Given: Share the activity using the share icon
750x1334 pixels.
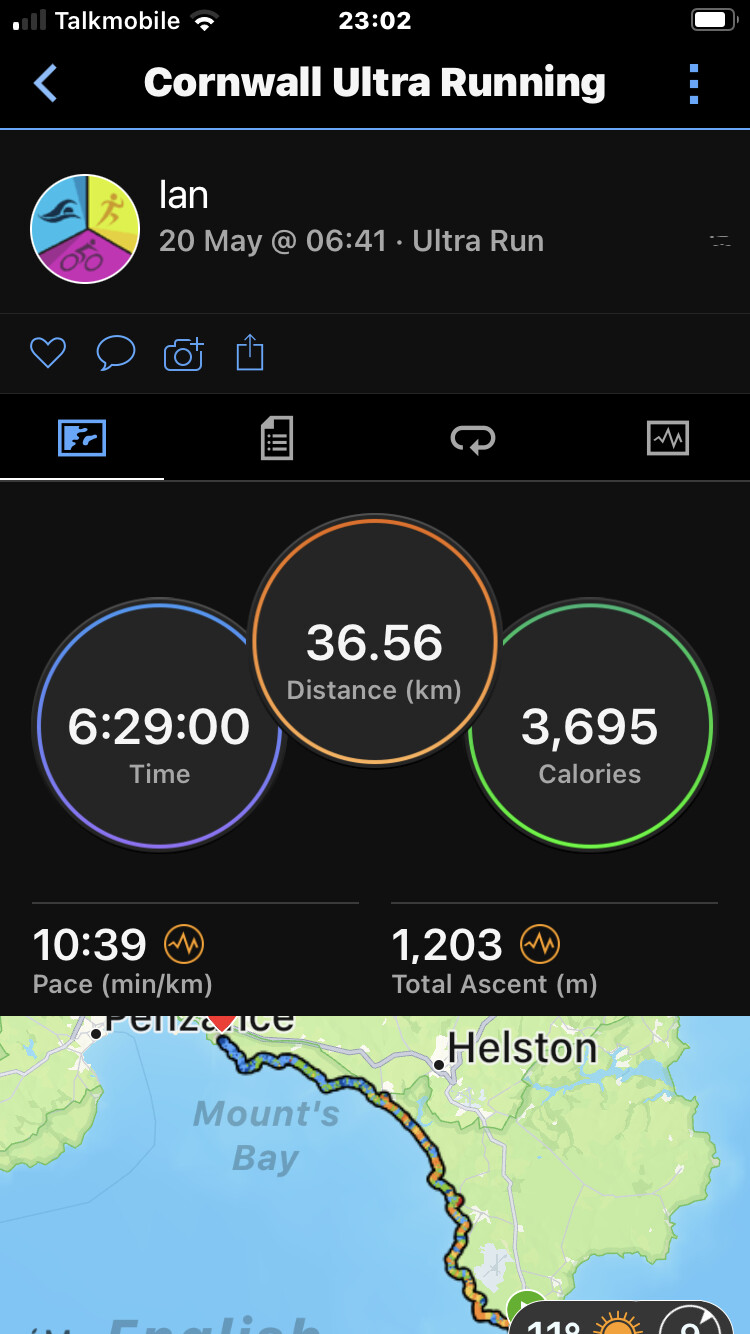Looking at the screenshot, I should (250, 352).
